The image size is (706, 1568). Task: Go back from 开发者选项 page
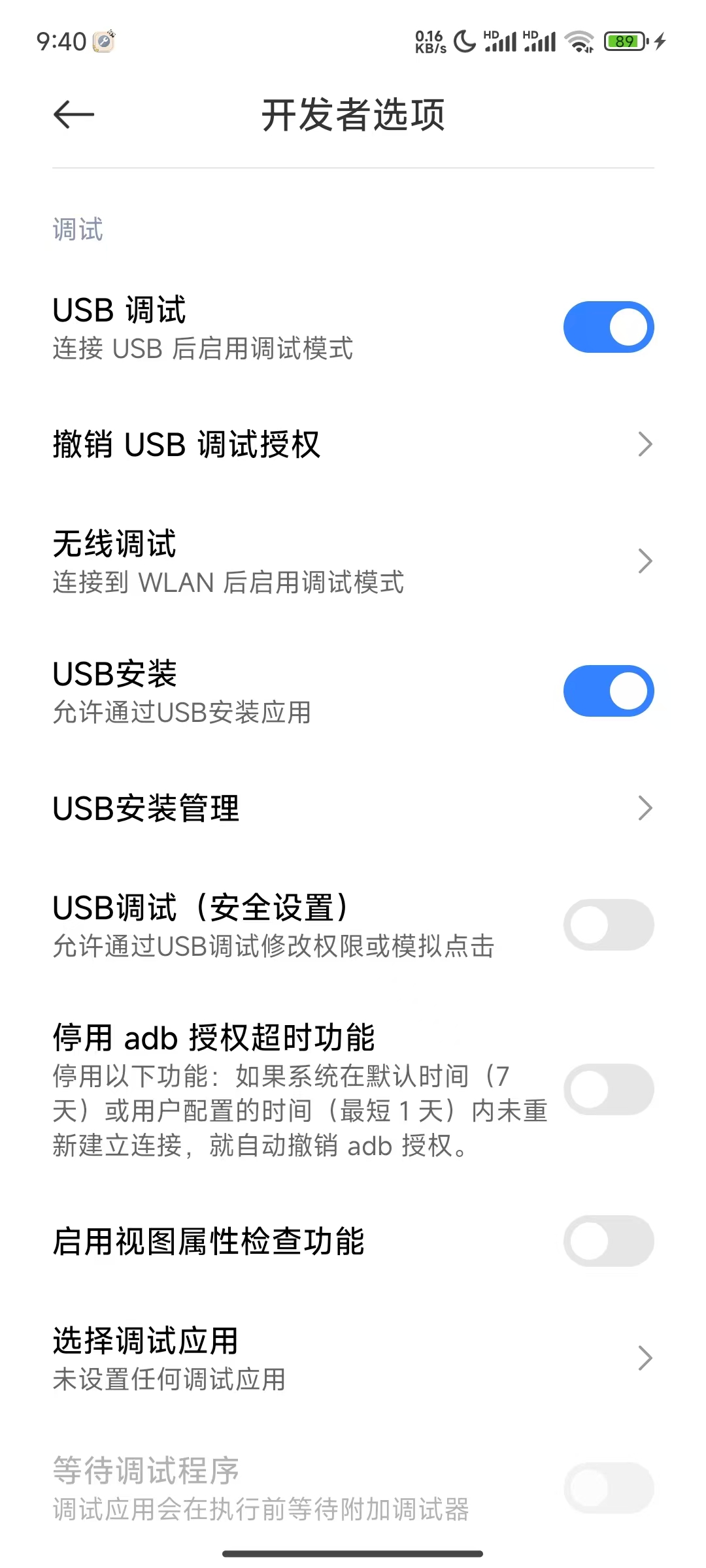point(73,115)
